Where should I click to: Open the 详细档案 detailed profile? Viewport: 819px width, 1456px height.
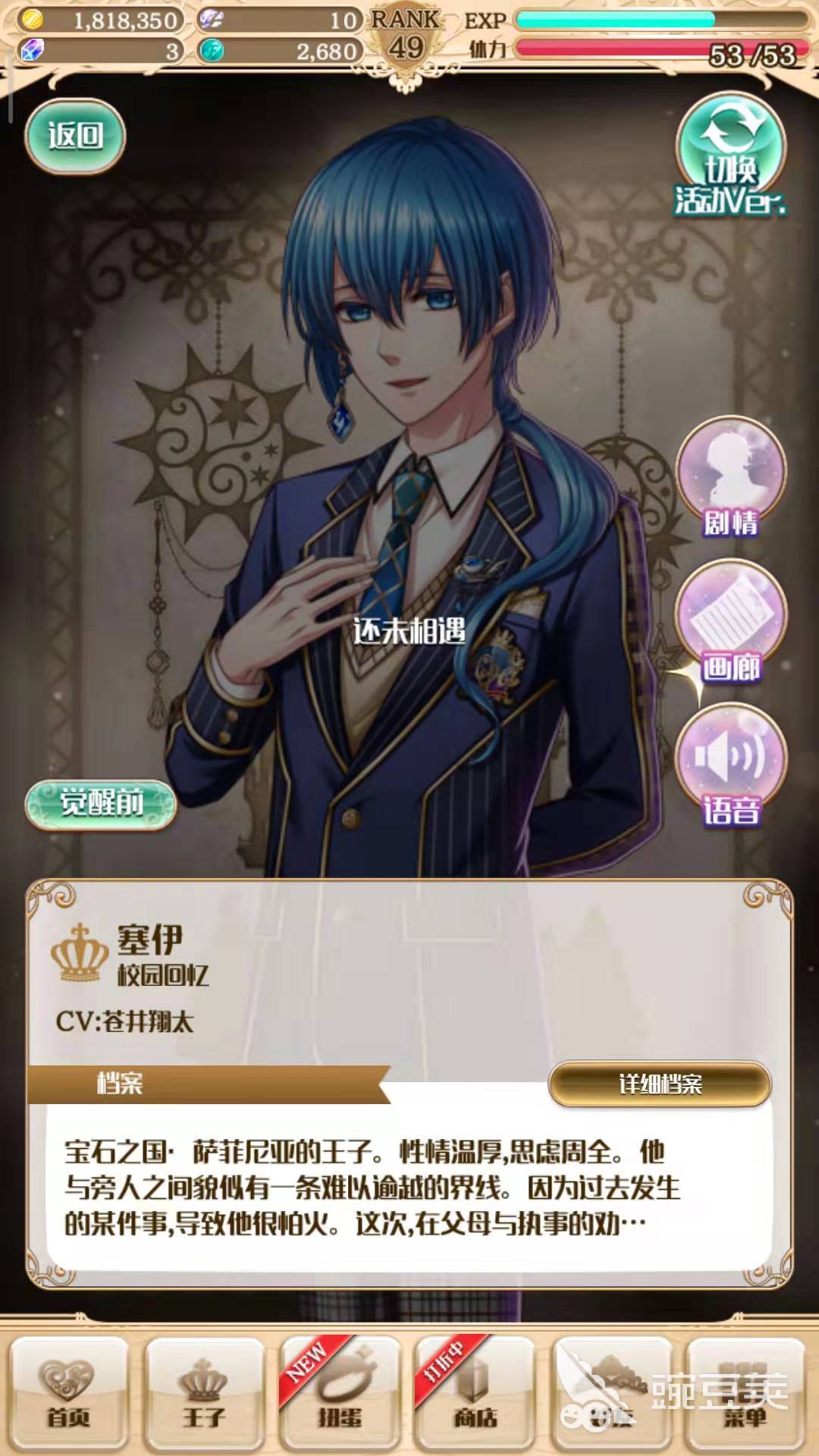[x=659, y=1084]
